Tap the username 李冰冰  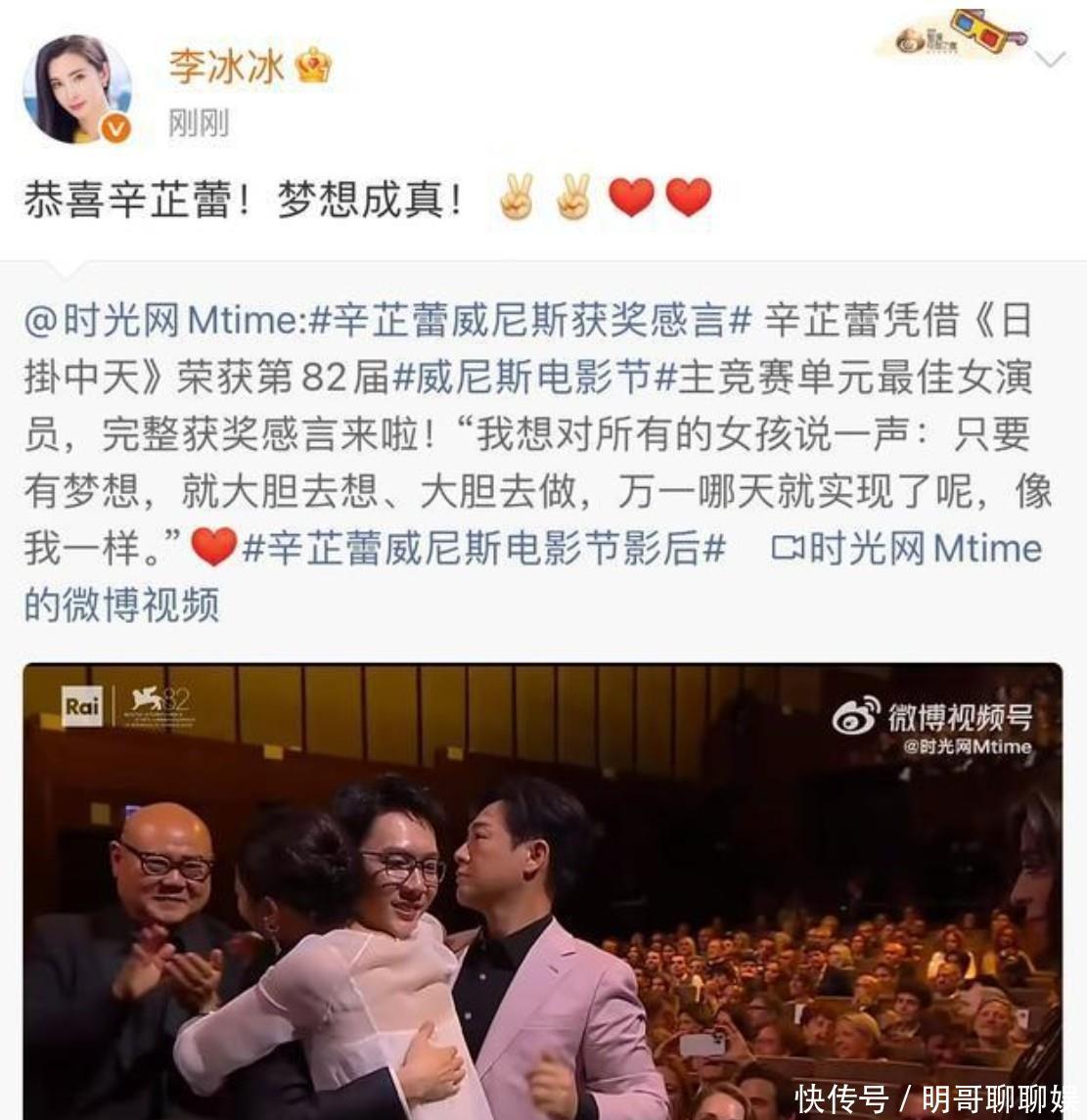tap(227, 67)
